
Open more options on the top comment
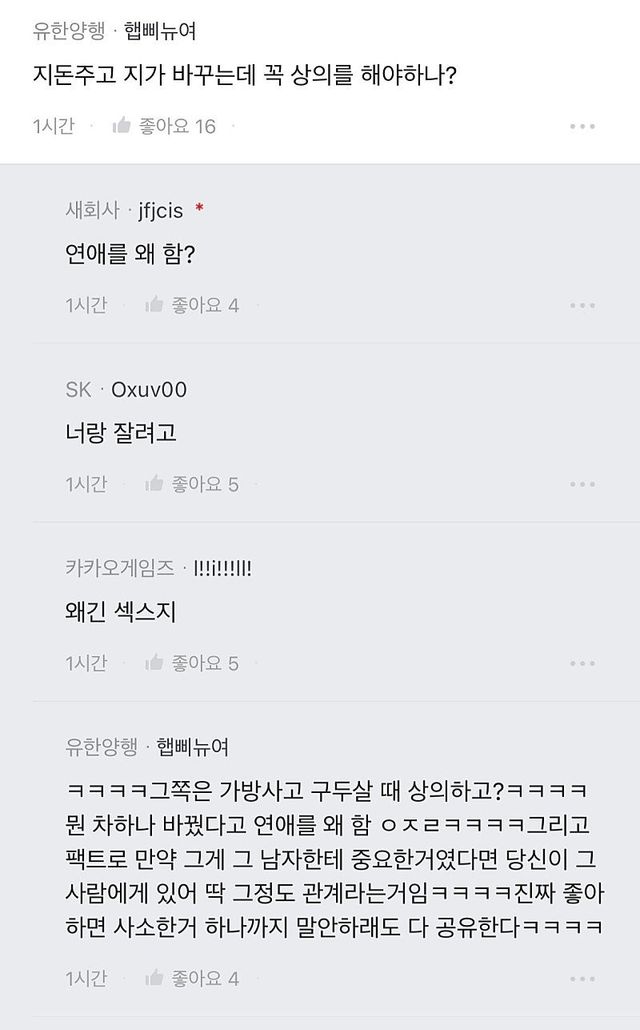pos(582,126)
